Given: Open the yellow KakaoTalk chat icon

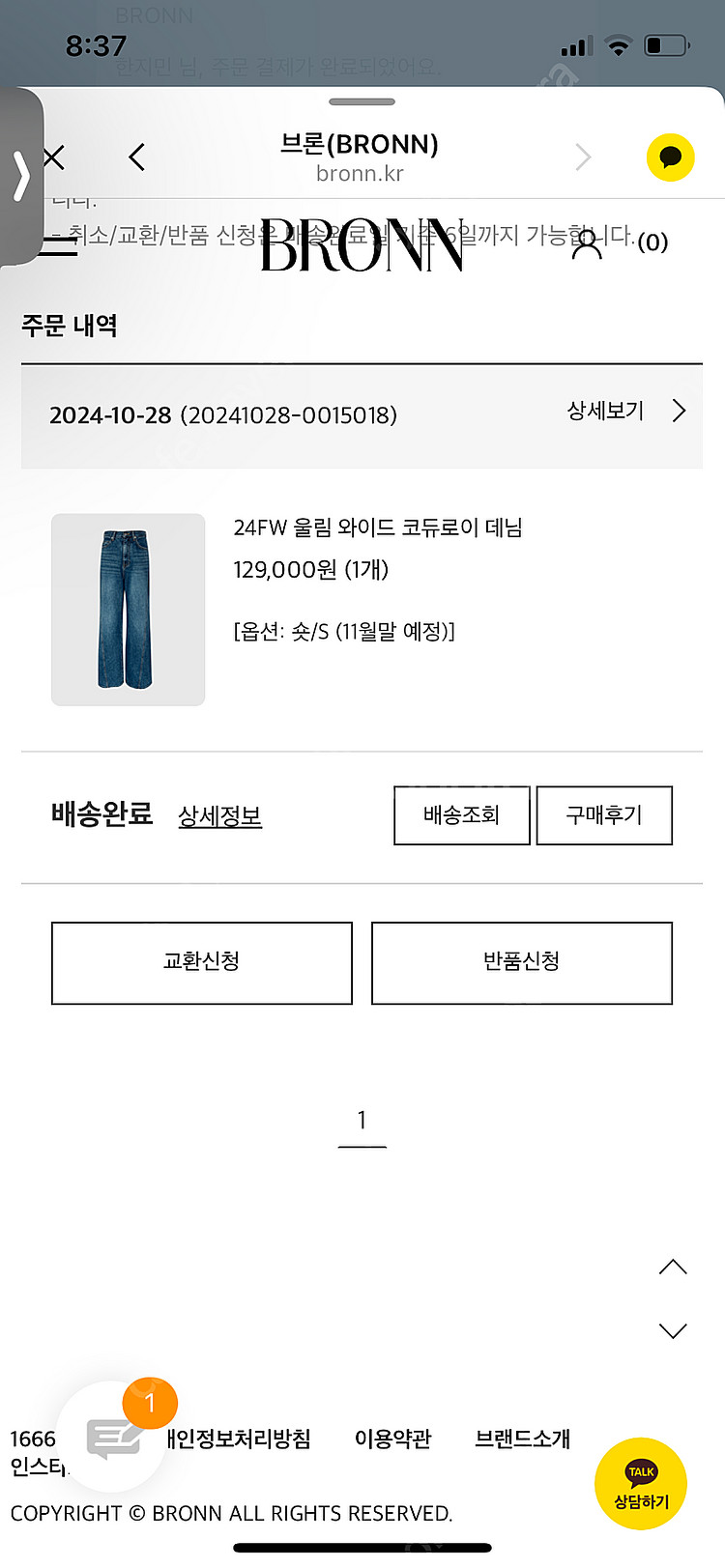Looking at the screenshot, I should coord(670,157).
